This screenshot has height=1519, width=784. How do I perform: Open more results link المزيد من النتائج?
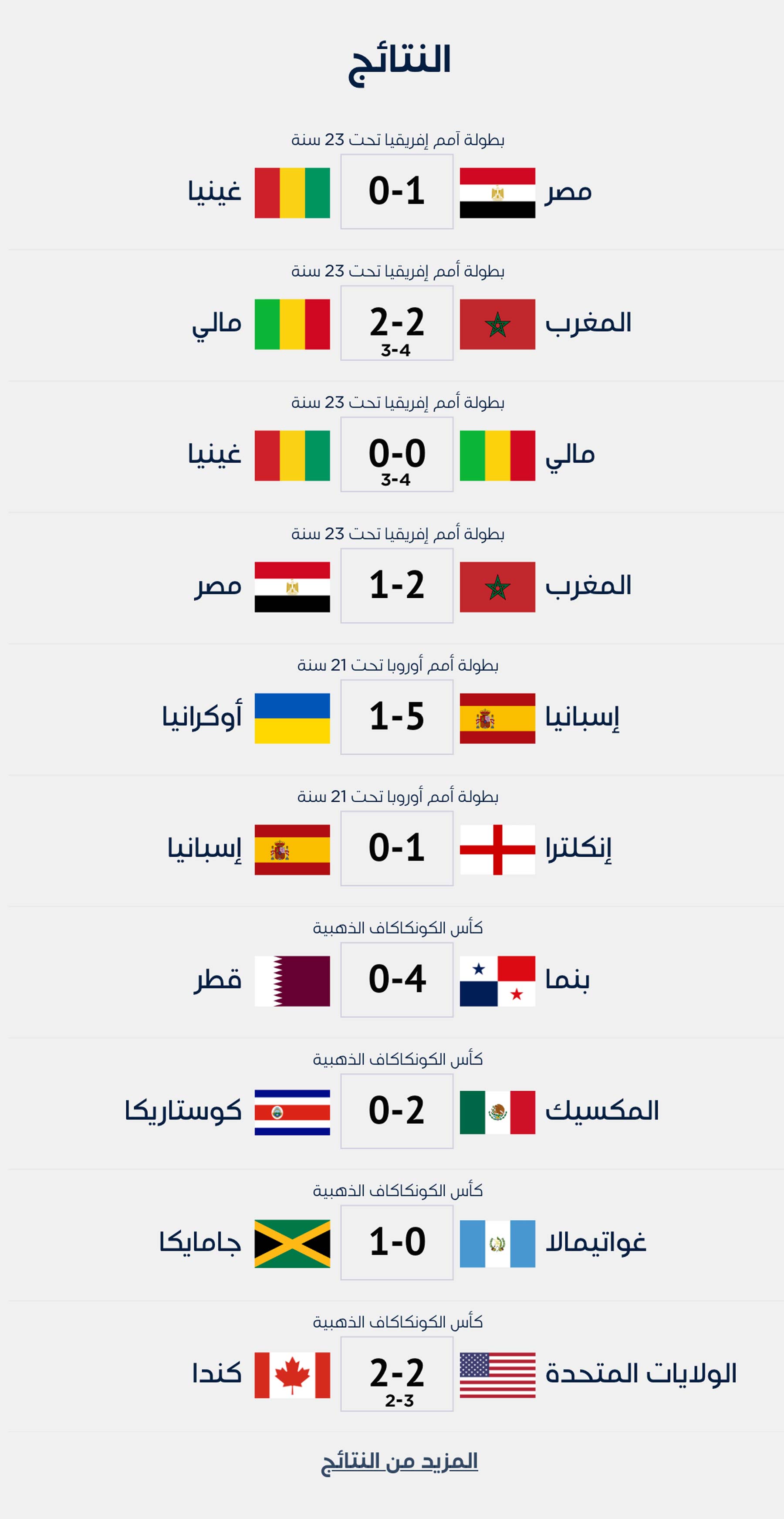[399, 1461]
